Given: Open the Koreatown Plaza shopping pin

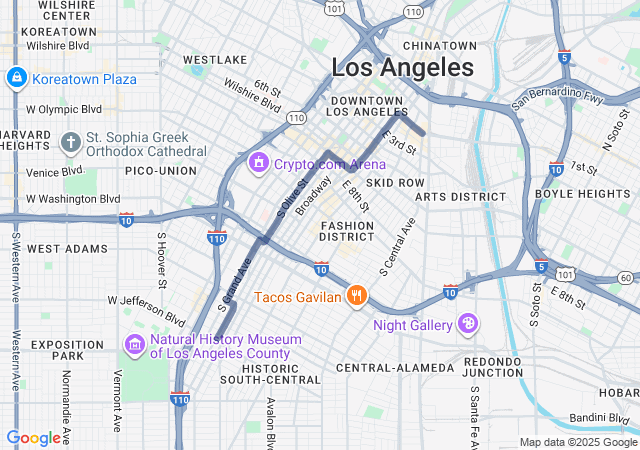Looking at the screenshot, I should point(17,78).
